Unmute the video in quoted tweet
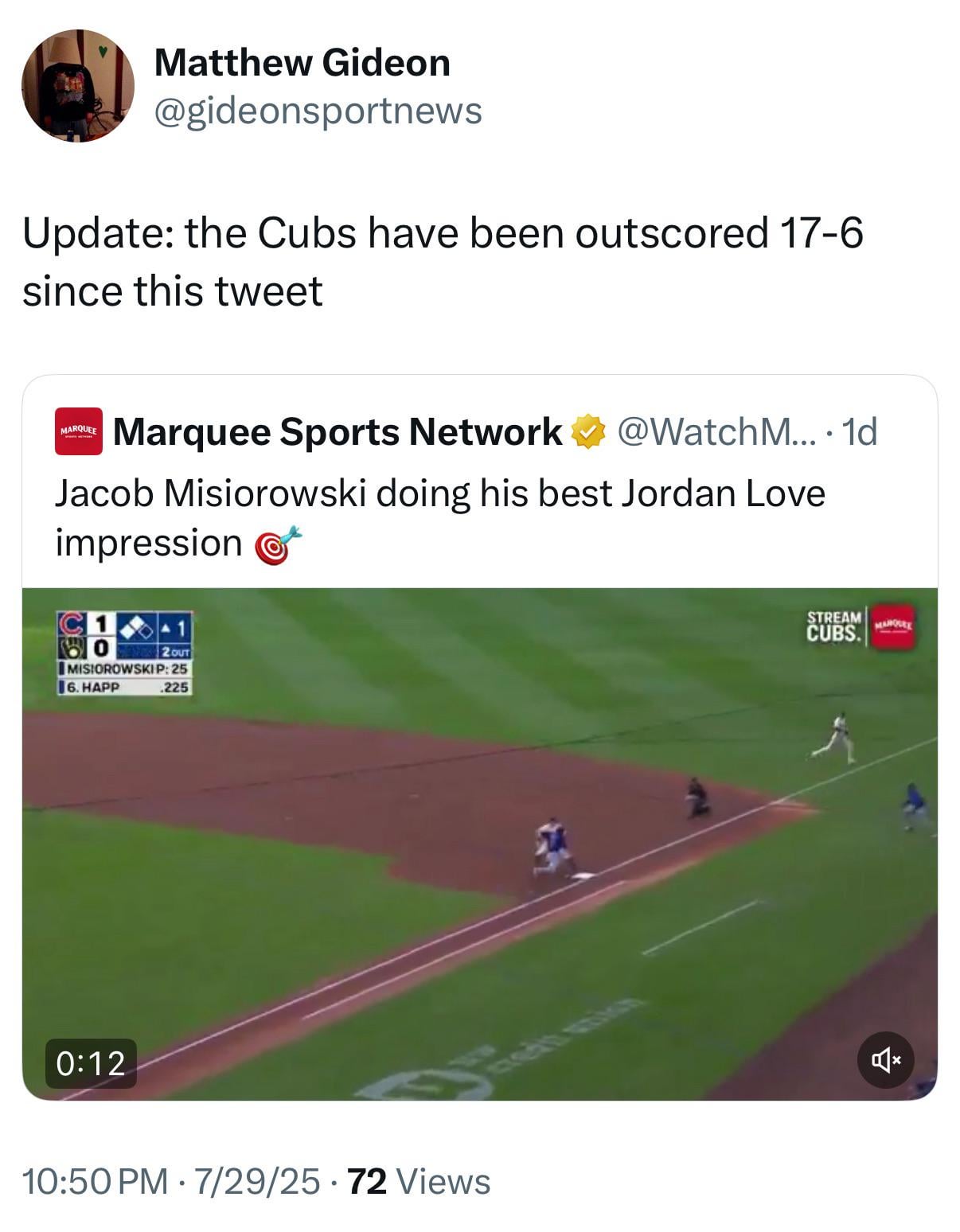The width and height of the screenshot is (960, 1232). 884,1059
